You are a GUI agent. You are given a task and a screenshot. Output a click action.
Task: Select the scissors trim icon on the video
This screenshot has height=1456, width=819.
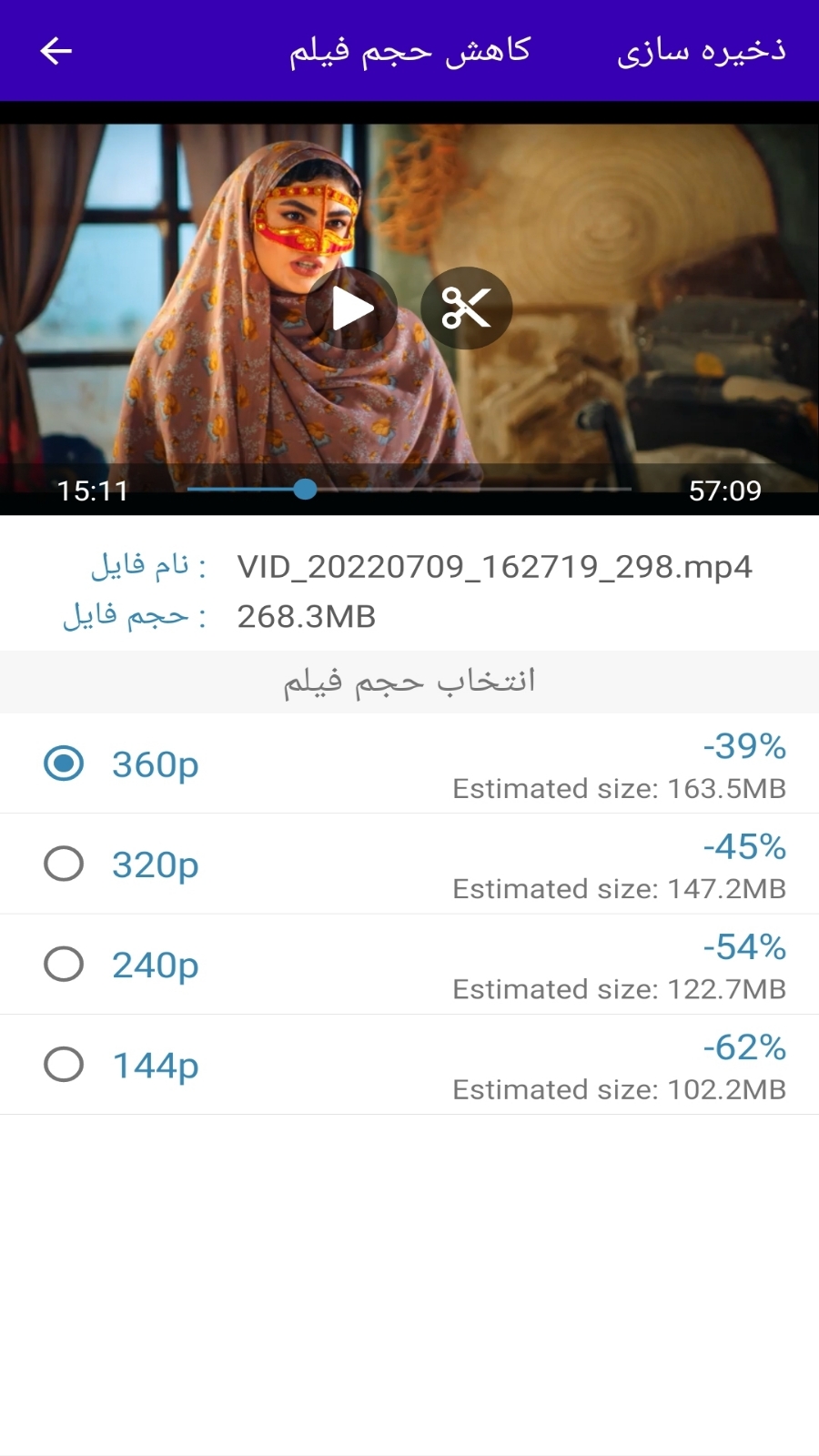(x=466, y=308)
